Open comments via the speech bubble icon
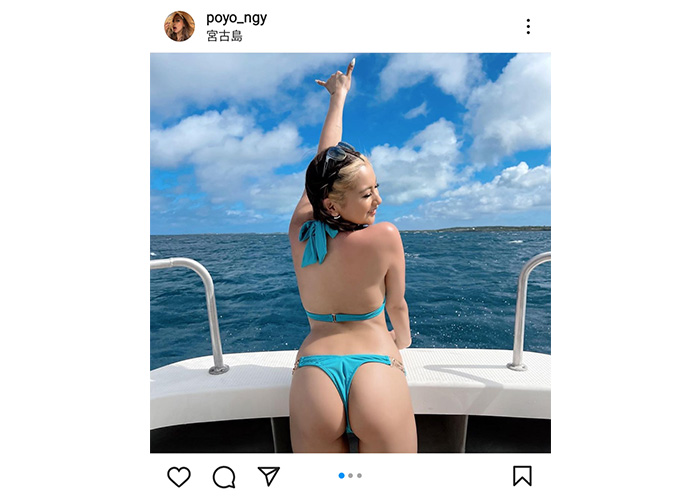Screen dimensions: 700x500 [224, 476]
